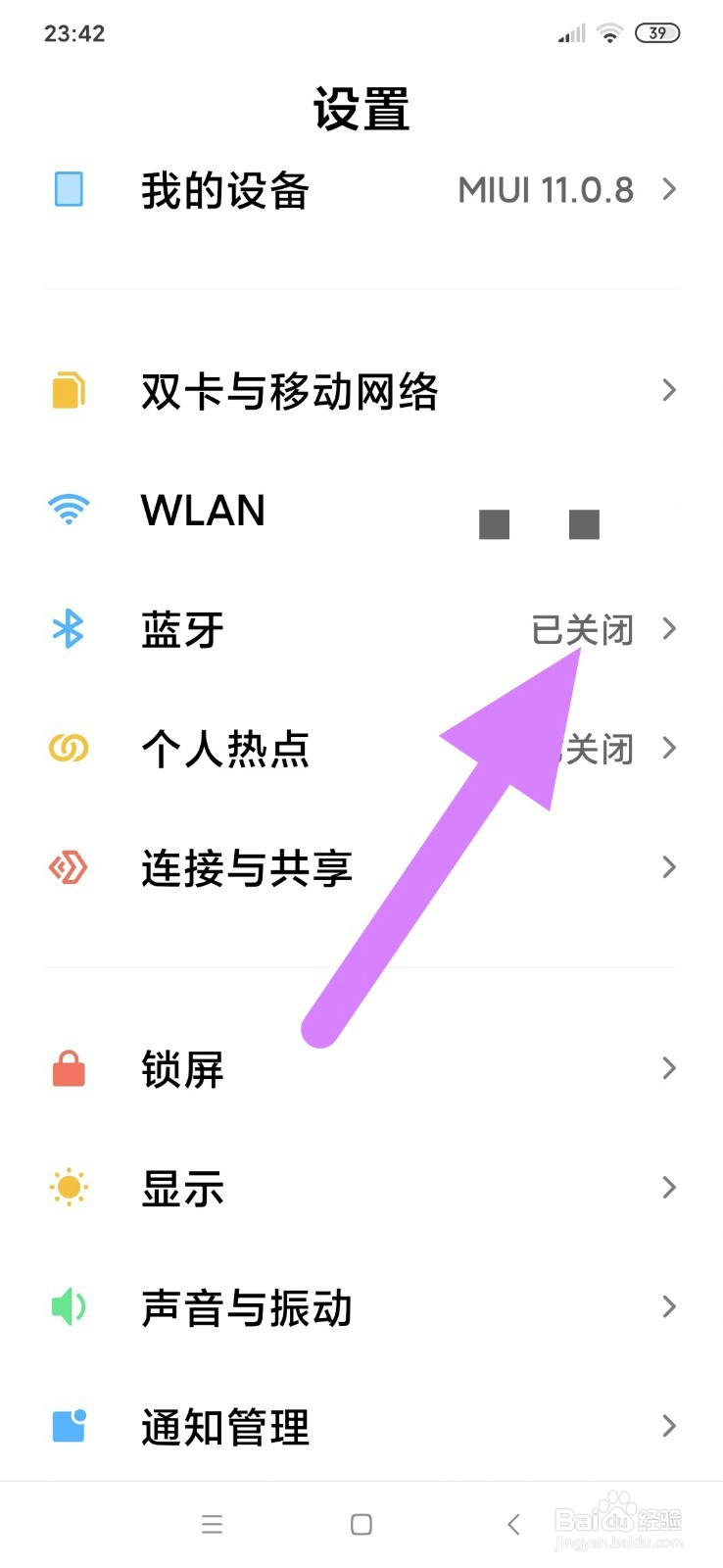The height and width of the screenshot is (1568, 723).
Task: Select the dual SIM card icon
Action: [x=68, y=390]
